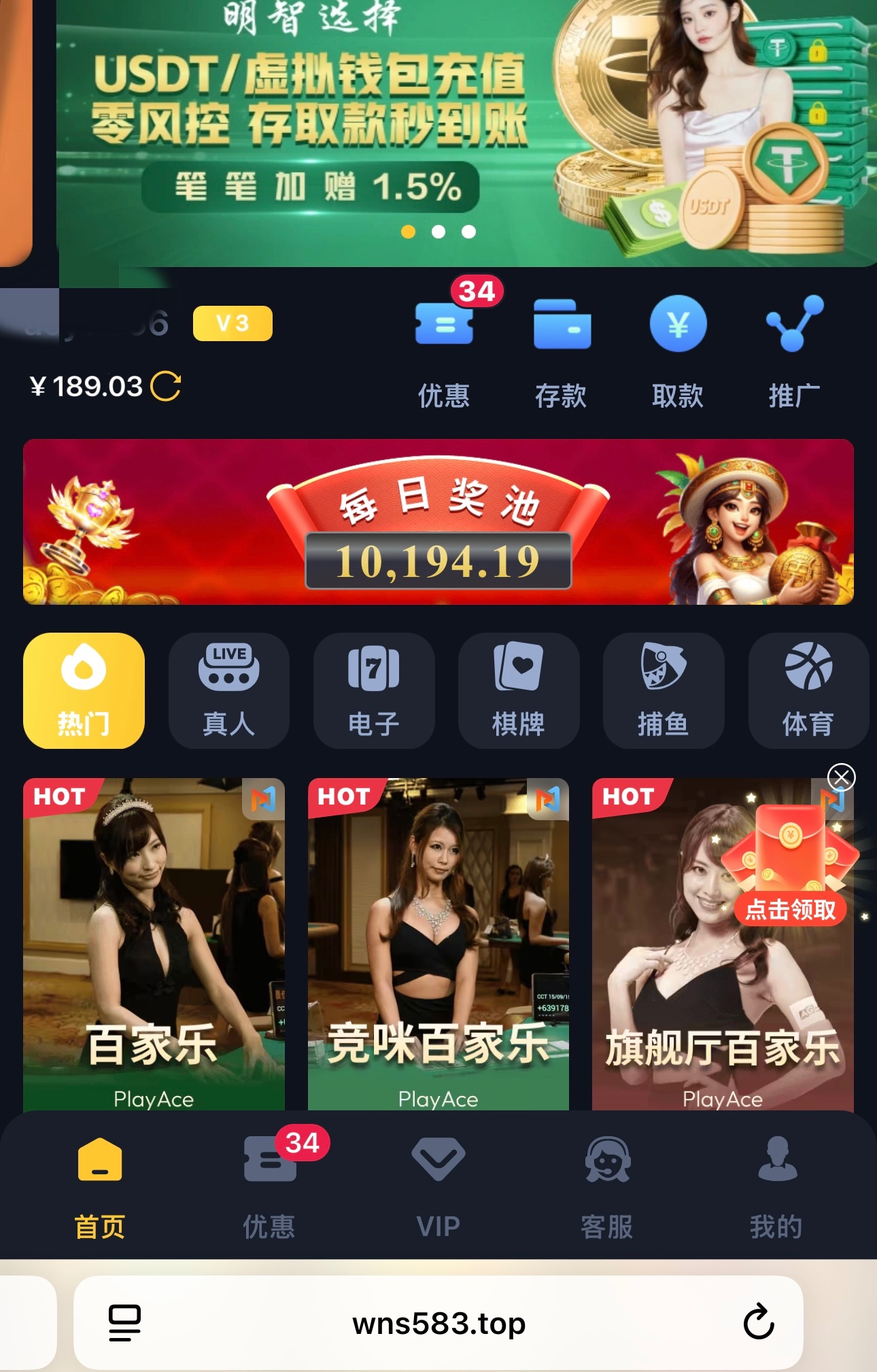Switch to the 我的 tab
The height and width of the screenshot is (1372, 877).
click(x=776, y=1187)
